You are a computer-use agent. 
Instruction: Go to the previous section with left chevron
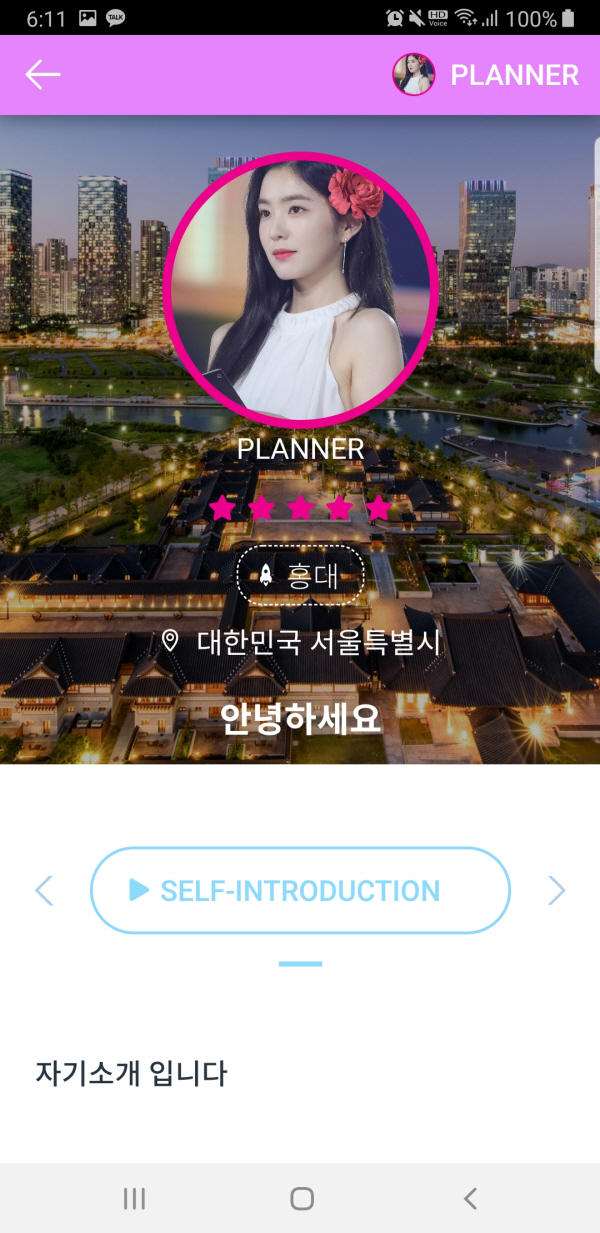coord(44,890)
